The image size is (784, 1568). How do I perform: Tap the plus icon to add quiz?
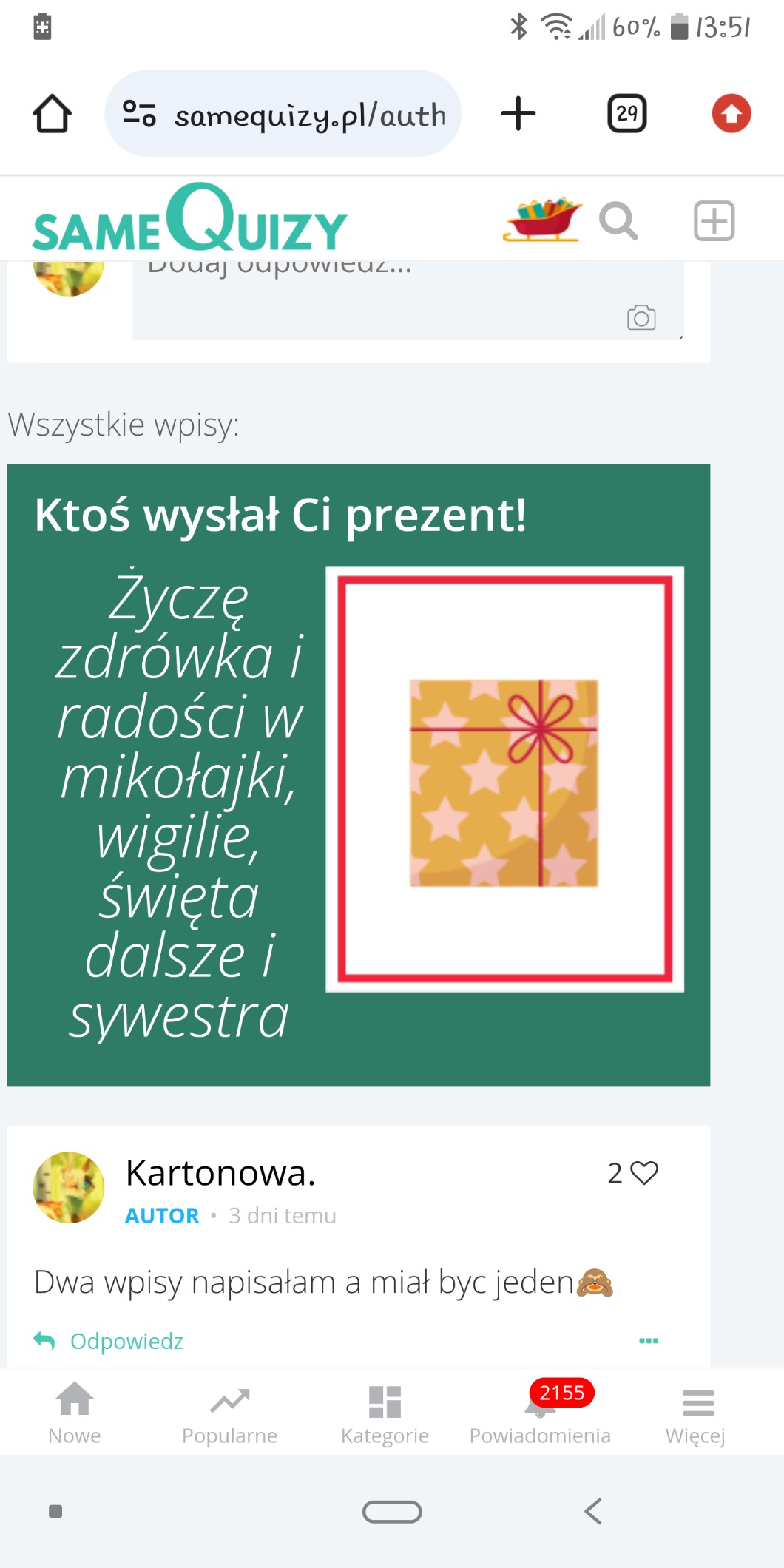[x=714, y=220]
